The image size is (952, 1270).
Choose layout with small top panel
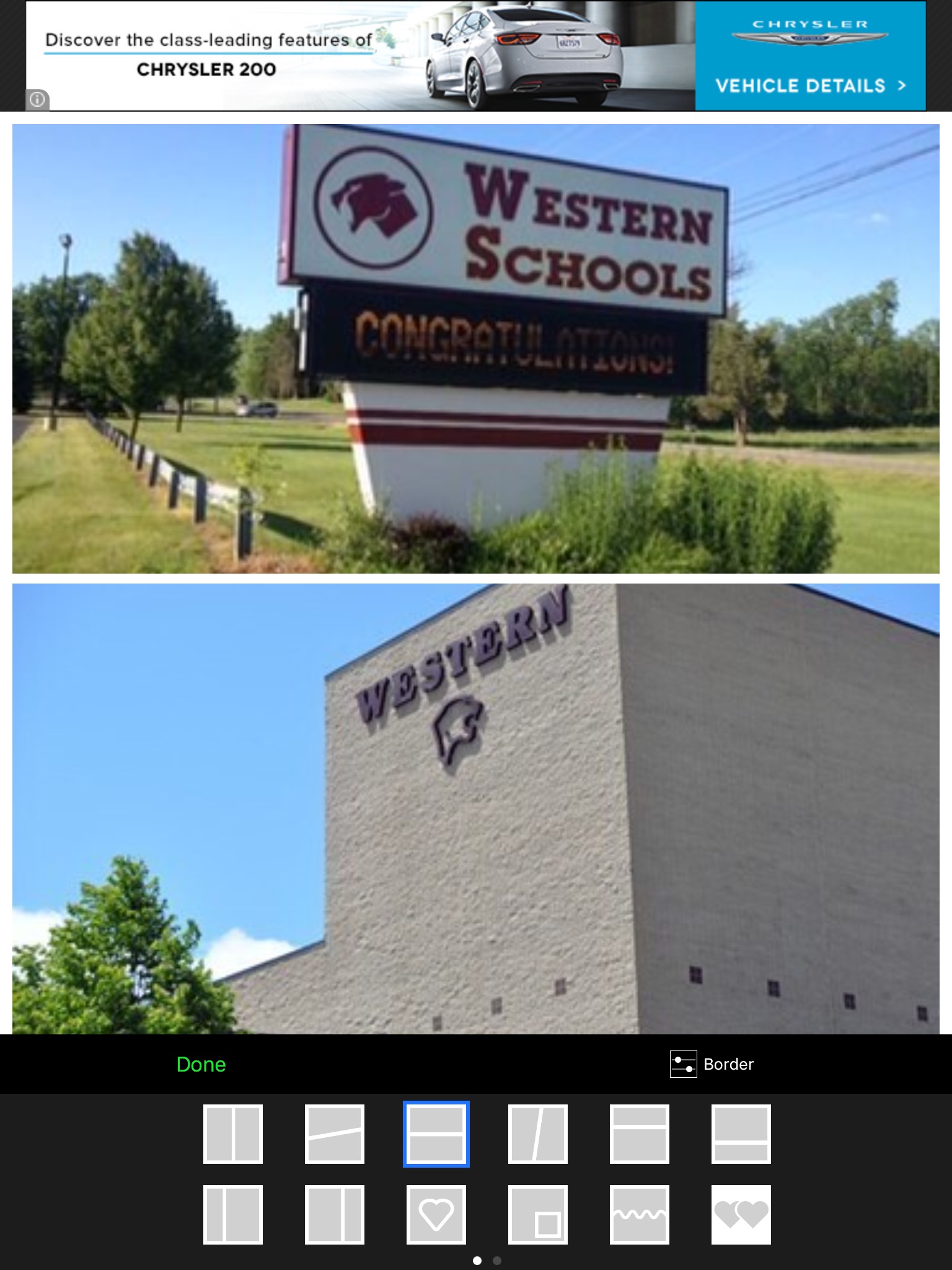point(640,1134)
